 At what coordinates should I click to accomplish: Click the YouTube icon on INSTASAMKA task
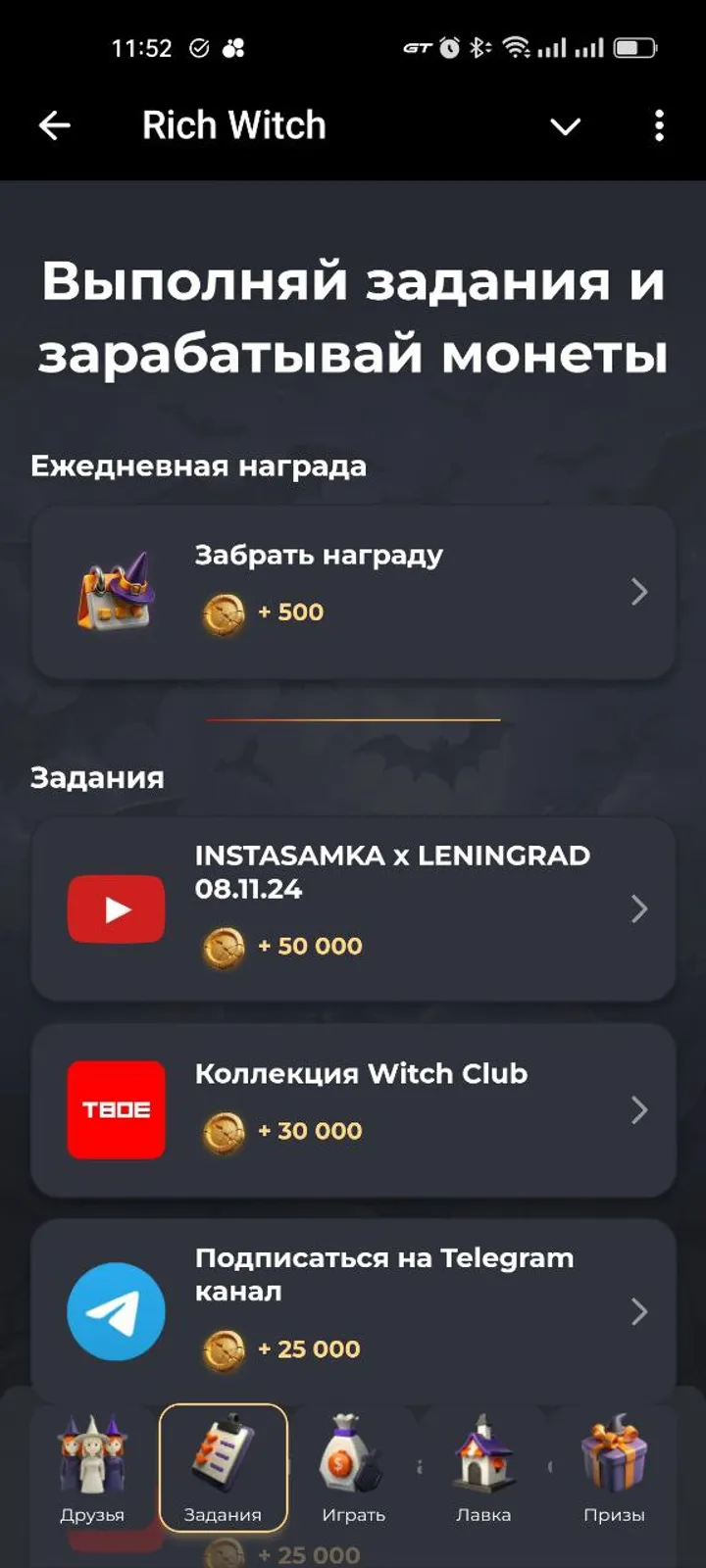116,908
